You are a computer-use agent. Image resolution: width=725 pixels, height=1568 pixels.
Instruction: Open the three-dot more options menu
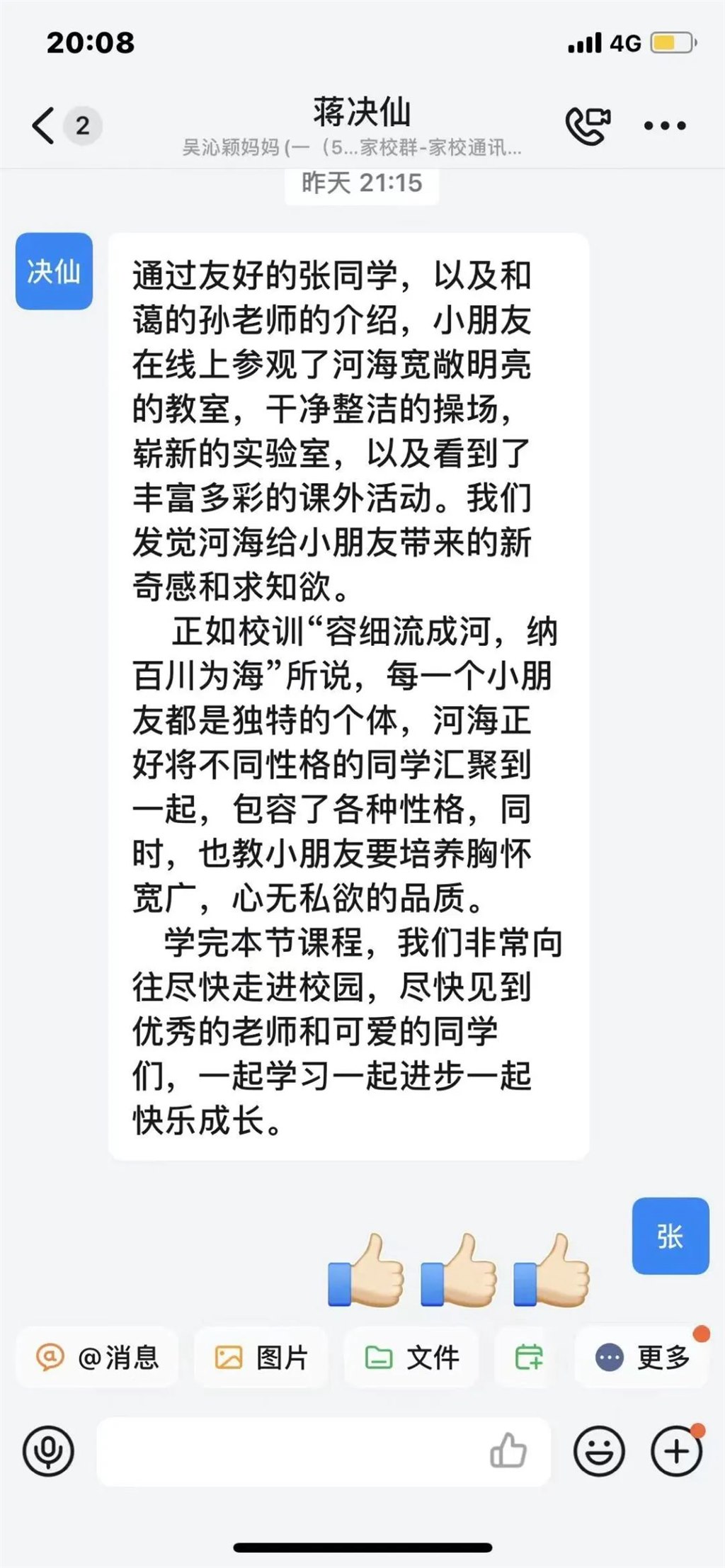[664, 126]
